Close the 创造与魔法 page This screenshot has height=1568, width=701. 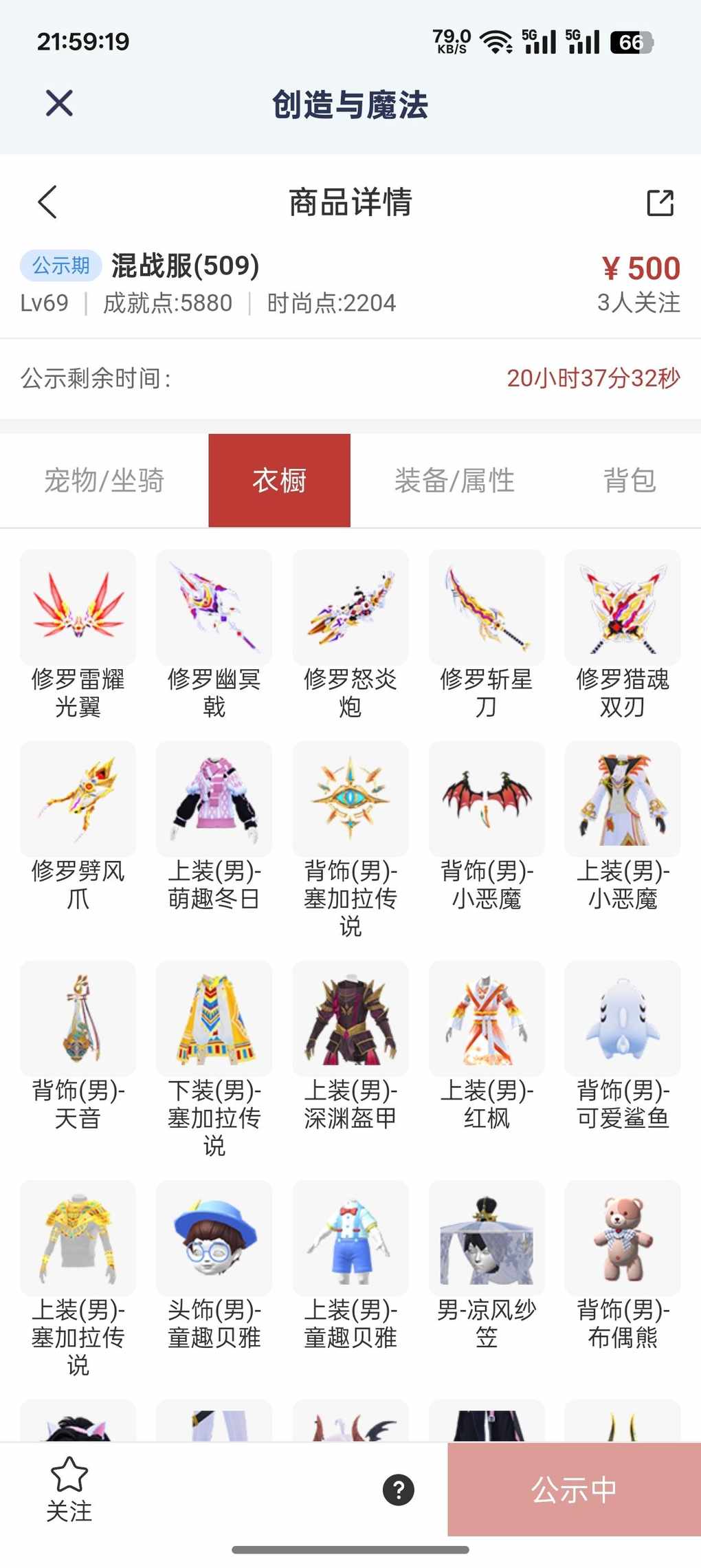(x=59, y=104)
